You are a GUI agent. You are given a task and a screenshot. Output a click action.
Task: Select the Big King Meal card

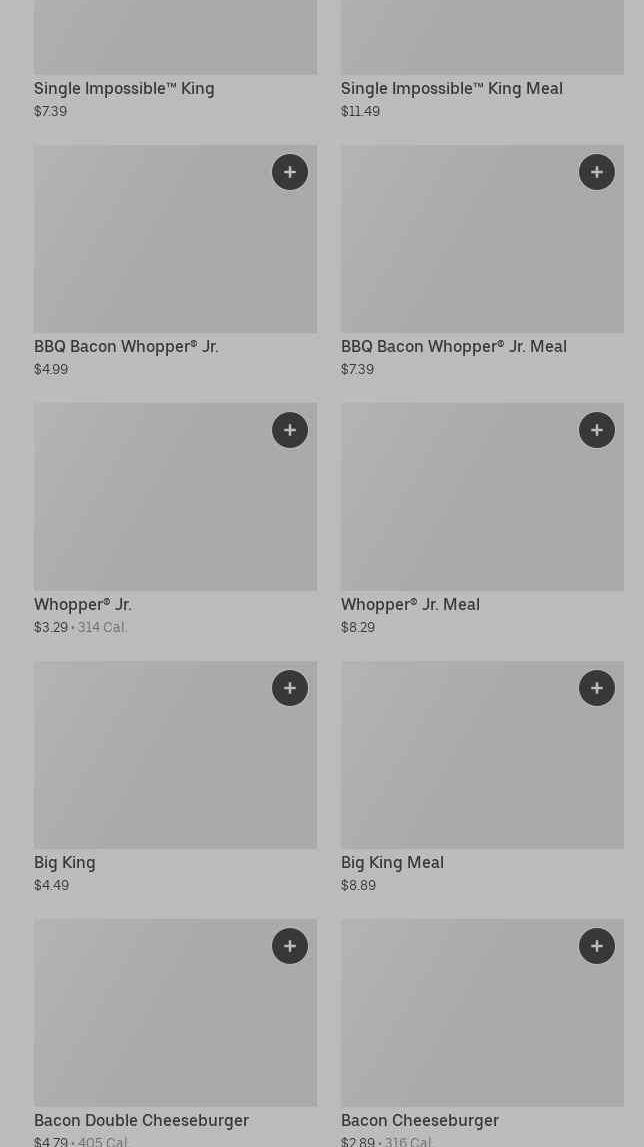pos(482,778)
